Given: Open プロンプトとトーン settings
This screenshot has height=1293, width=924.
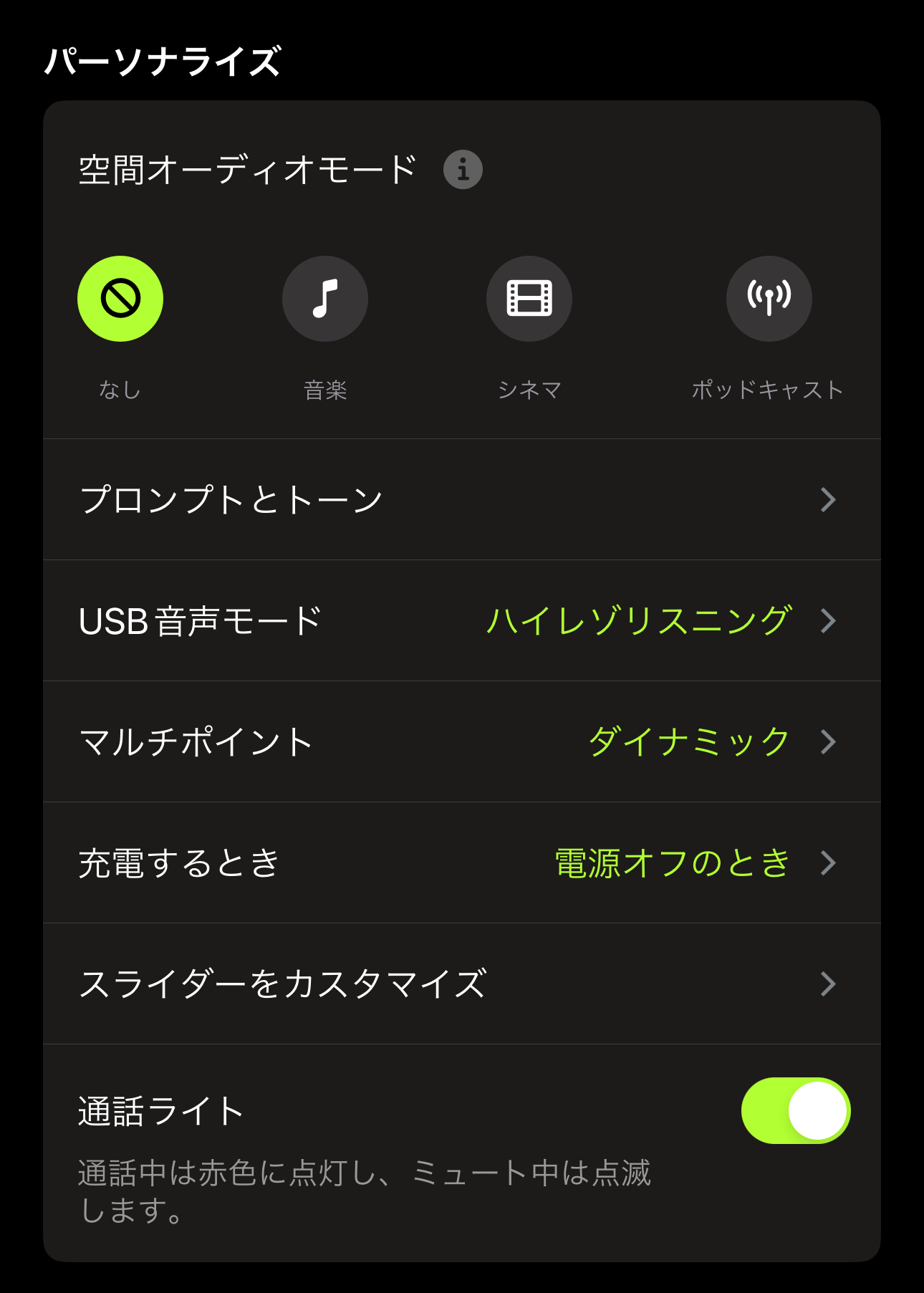Looking at the screenshot, I should point(461,500).
